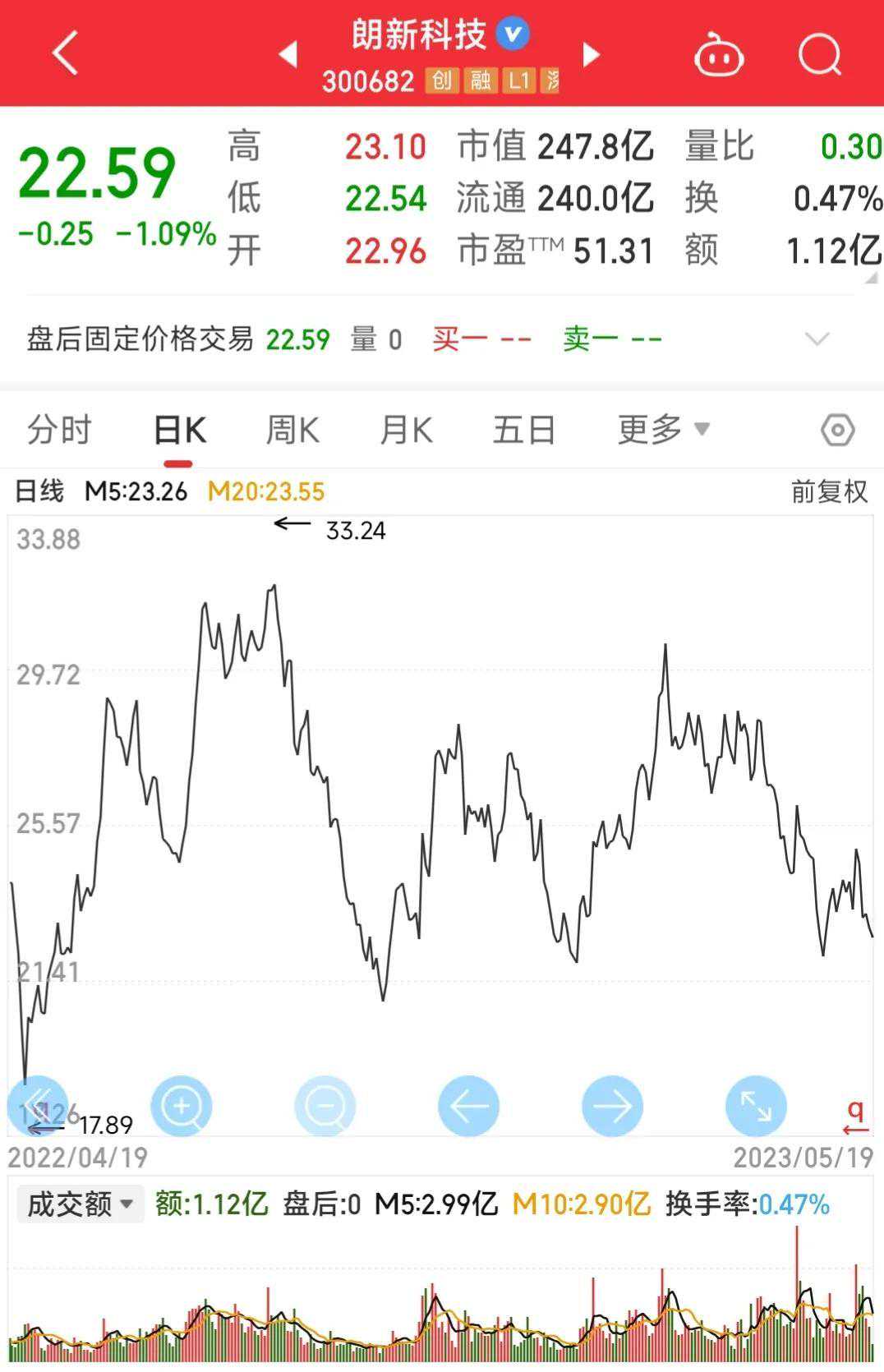884x1372 pixels.
Task: Expand the after-hours fixed price trading row
Action: [x=817, y=338]
